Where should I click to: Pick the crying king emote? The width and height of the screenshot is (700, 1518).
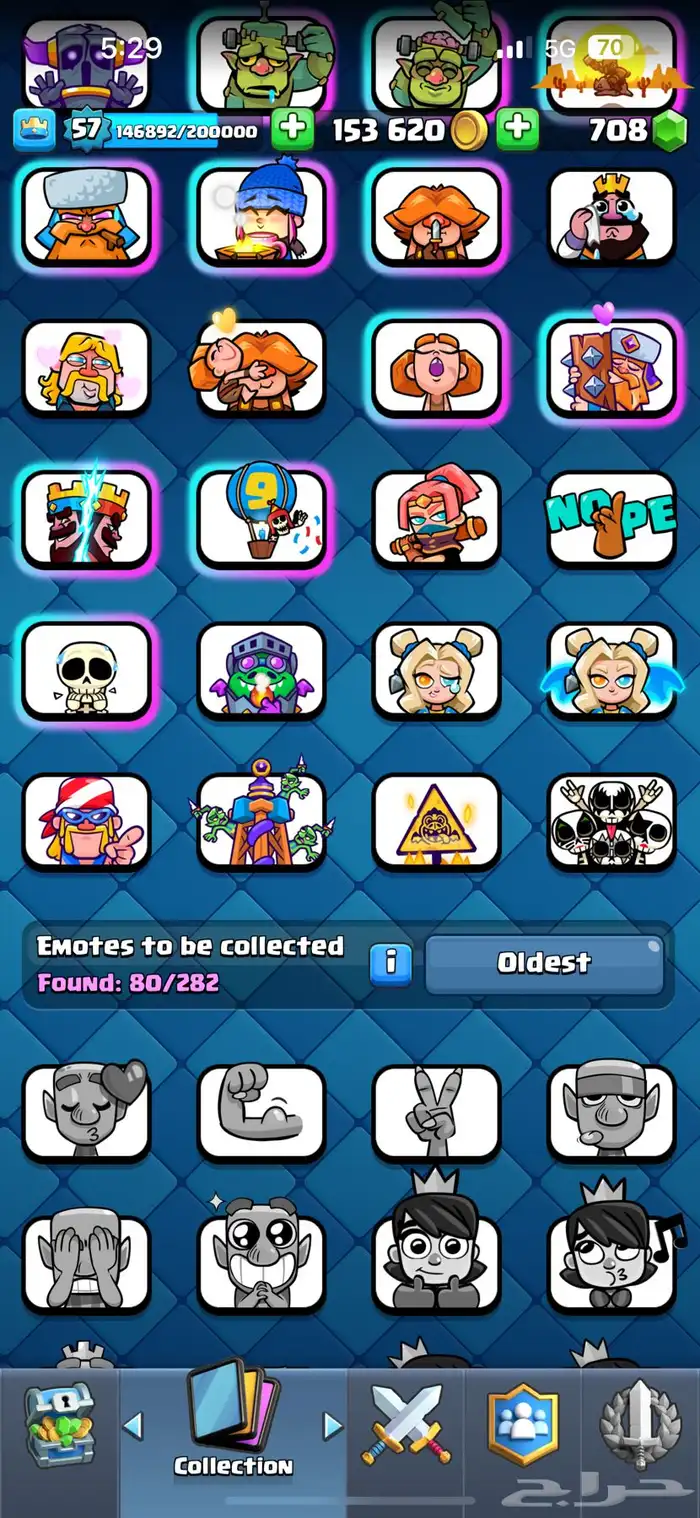pos(611,217)
